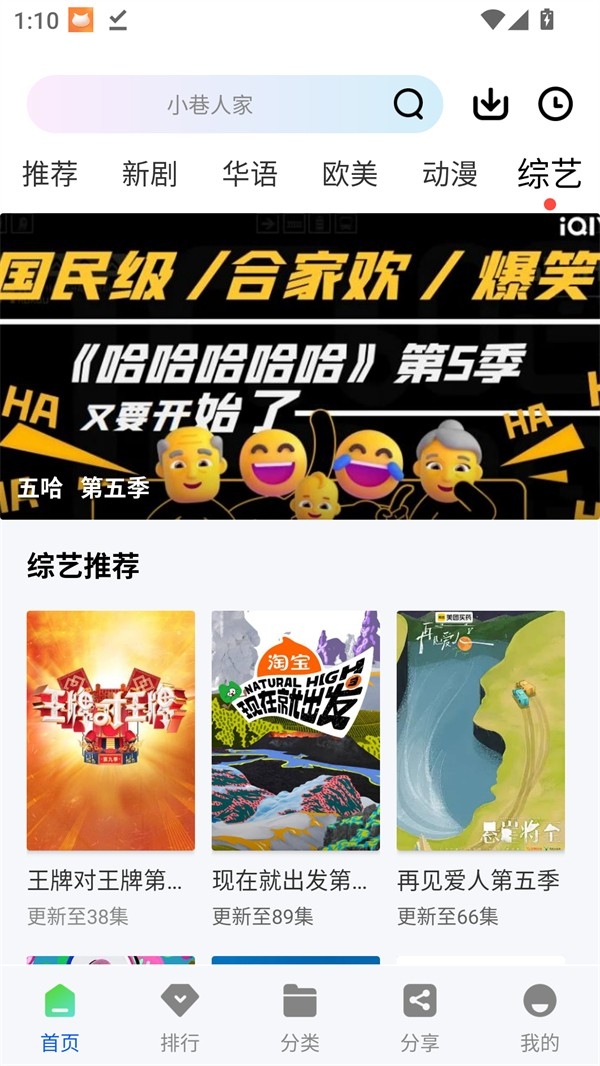
Task: Open the 王牌对王牌 show card
Action: click(x=111, y=731)
